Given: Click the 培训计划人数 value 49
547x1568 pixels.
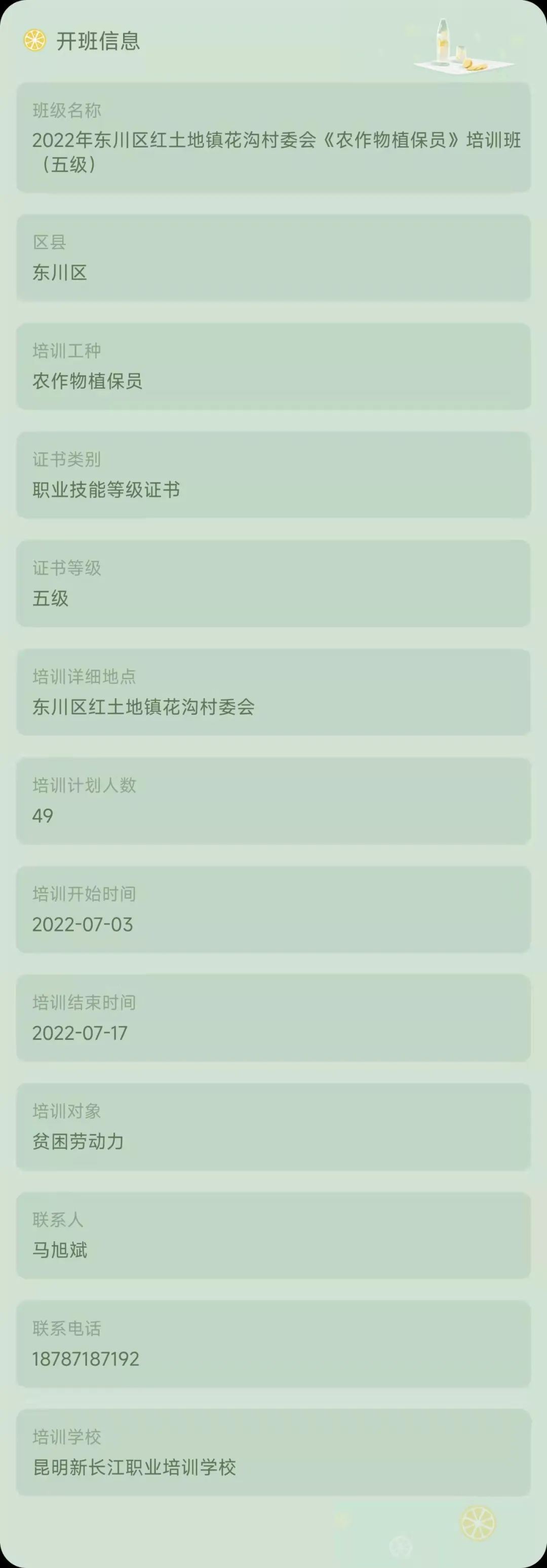Looking at the screenshot, I should (x=42, y=816).
